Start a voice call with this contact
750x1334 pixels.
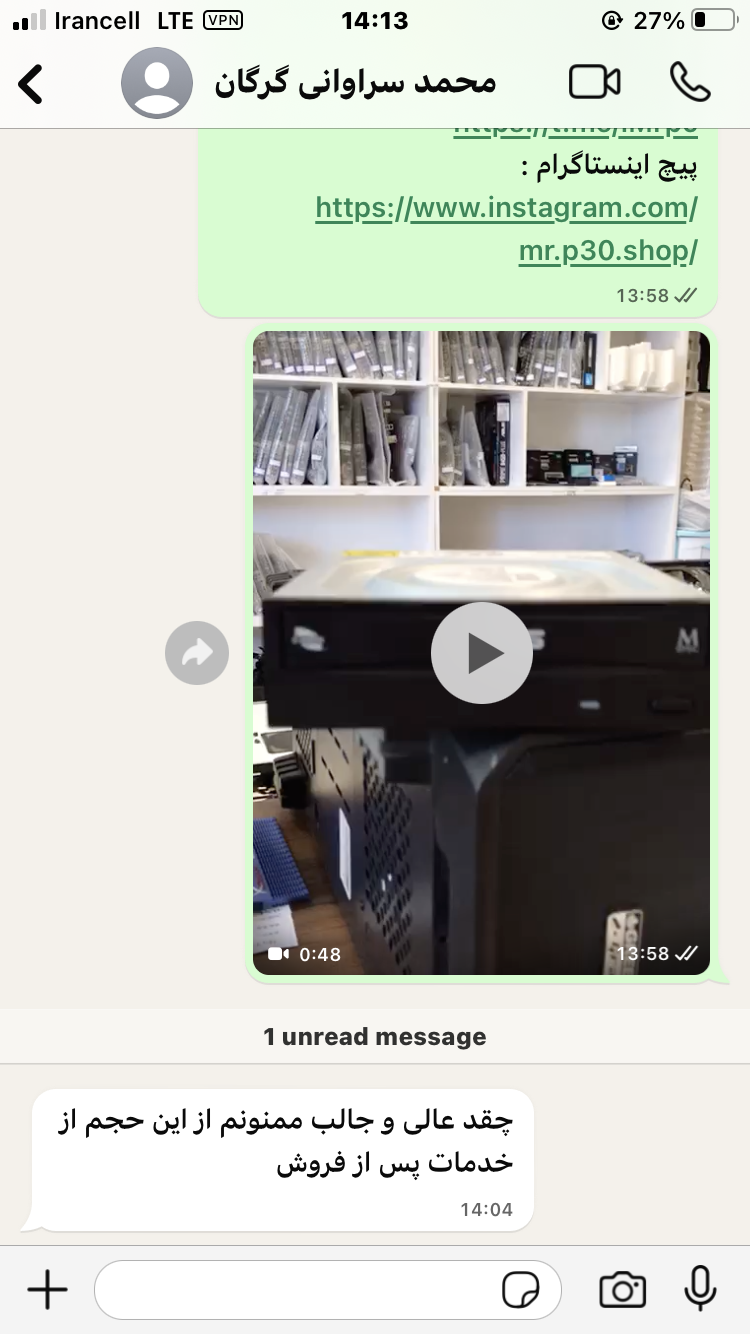689,82
